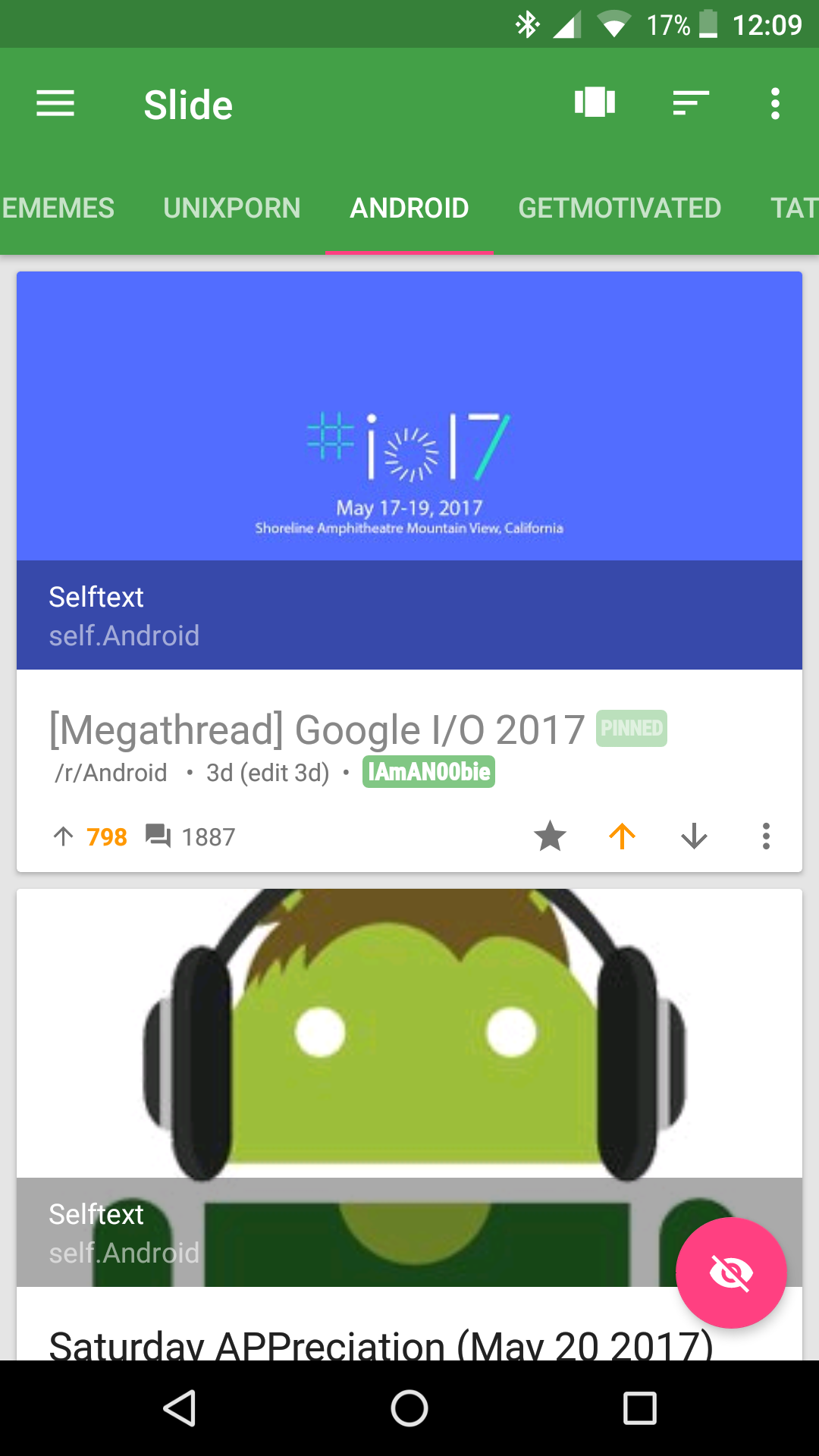Viewport: 819px width, 1456px height.
Task: Switch to card view layout mode
Action: click(595, 102)
